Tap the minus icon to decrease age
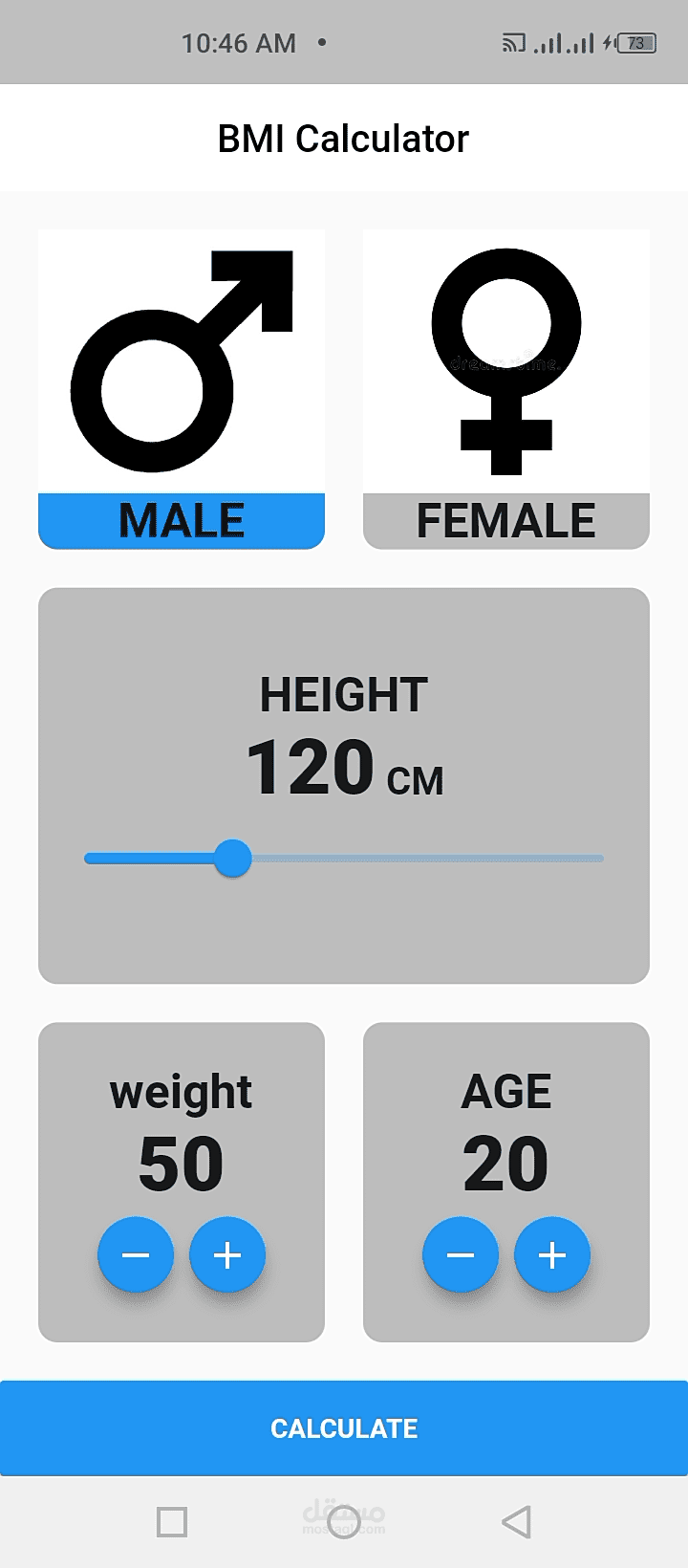This screenshot has width=688, height=1568. pyautogui.click(x=461, y=1255)
